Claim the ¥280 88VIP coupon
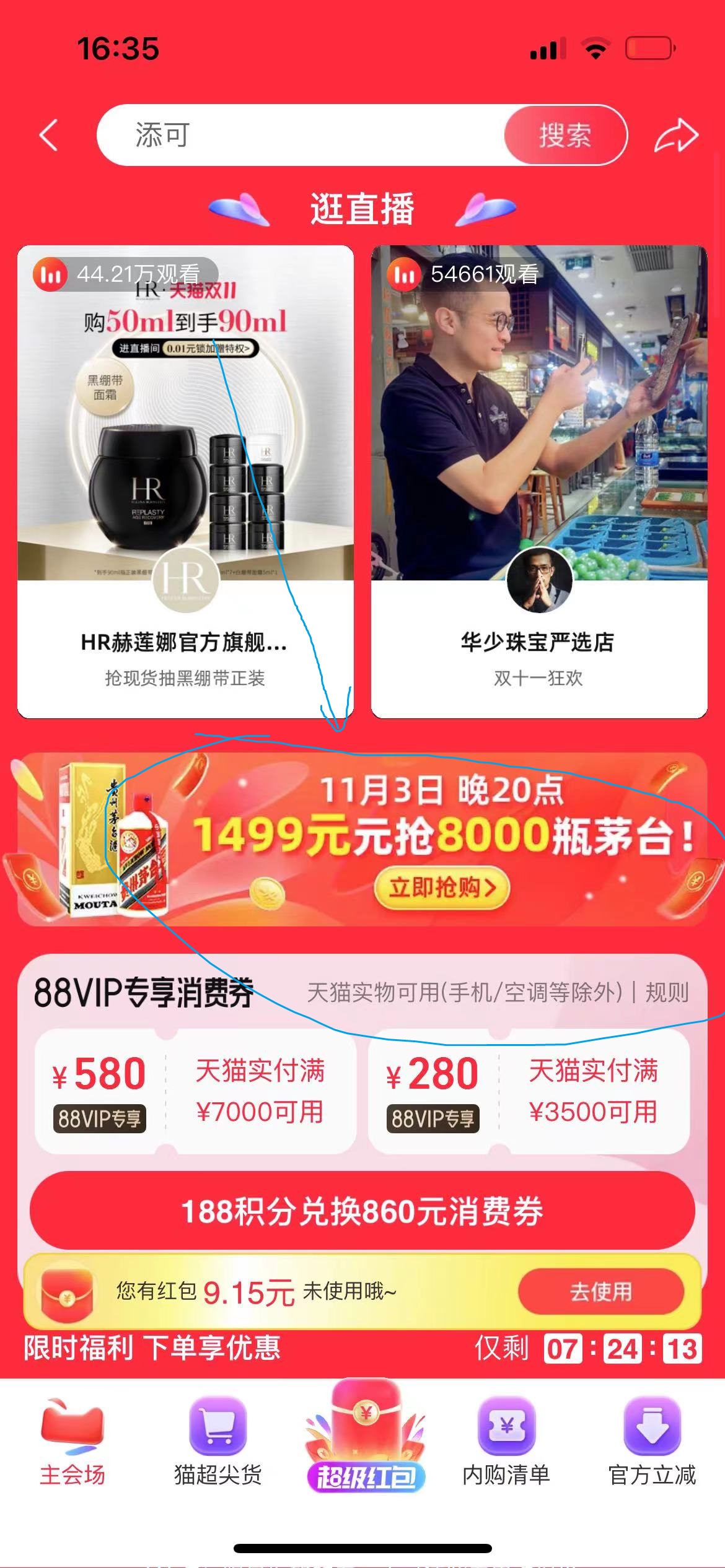725x1568 pixels. (x=529, y=1091)
